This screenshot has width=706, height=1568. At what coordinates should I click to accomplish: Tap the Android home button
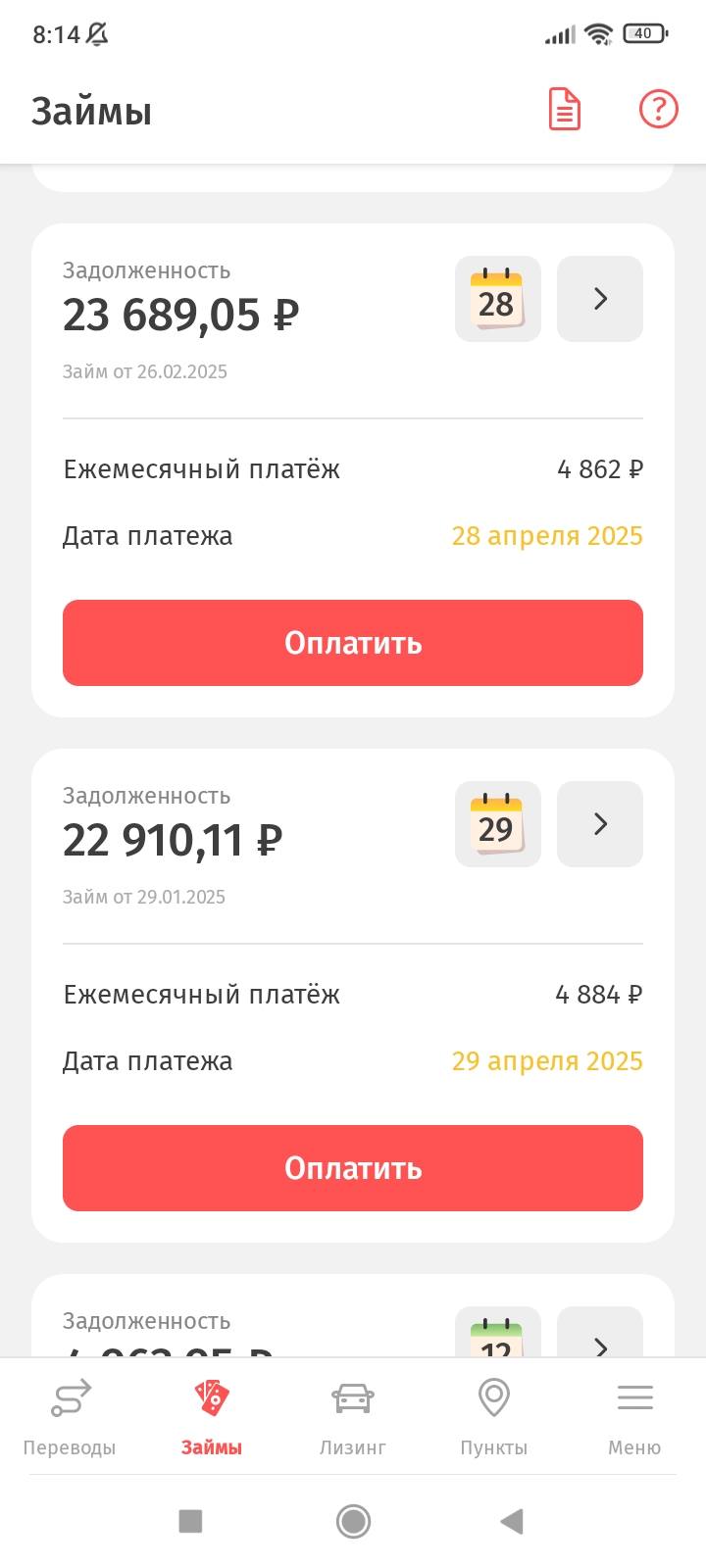353,1521
